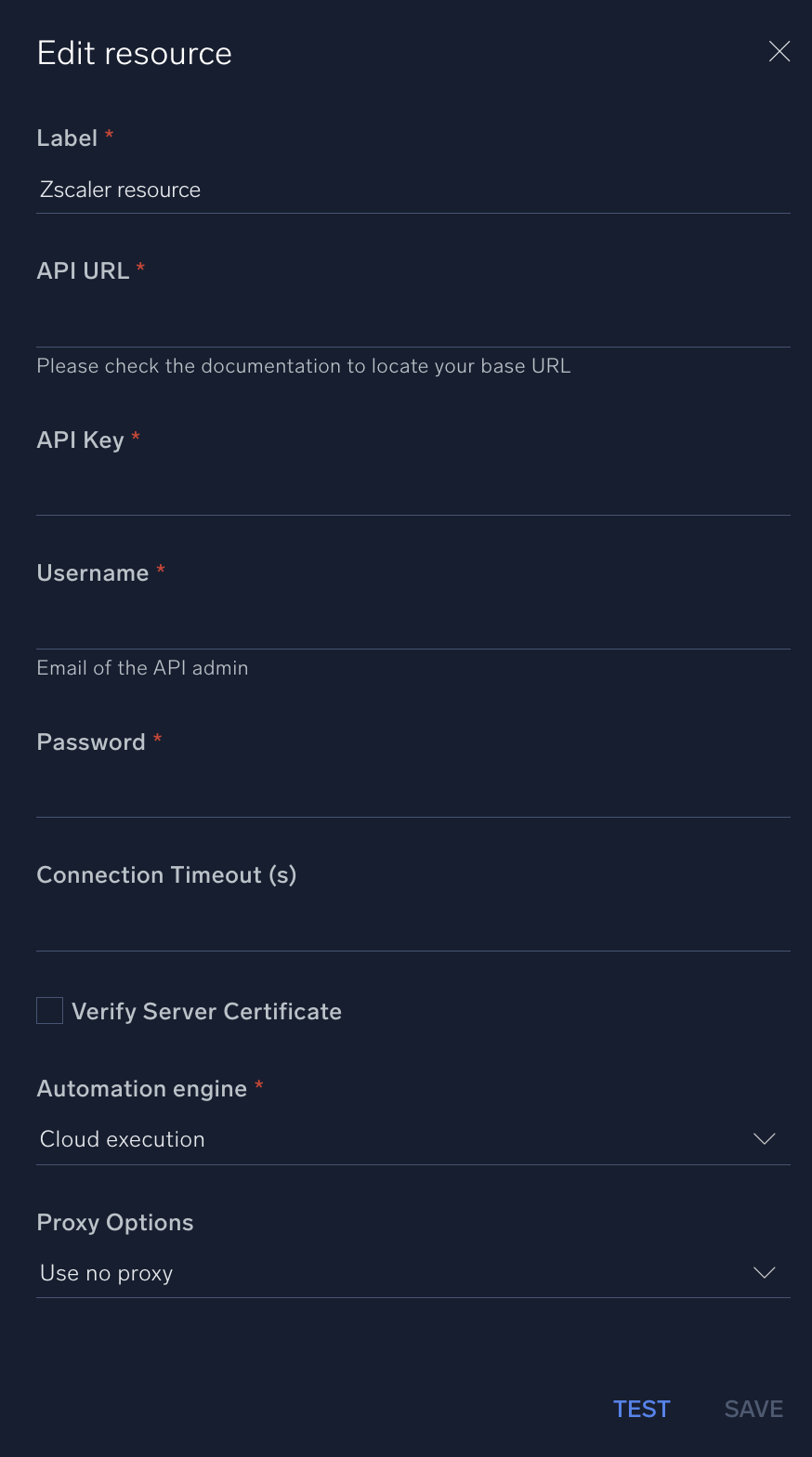Click the SAVE button
This screenshot has height=1457, width=812.
tap(753, 1409)
